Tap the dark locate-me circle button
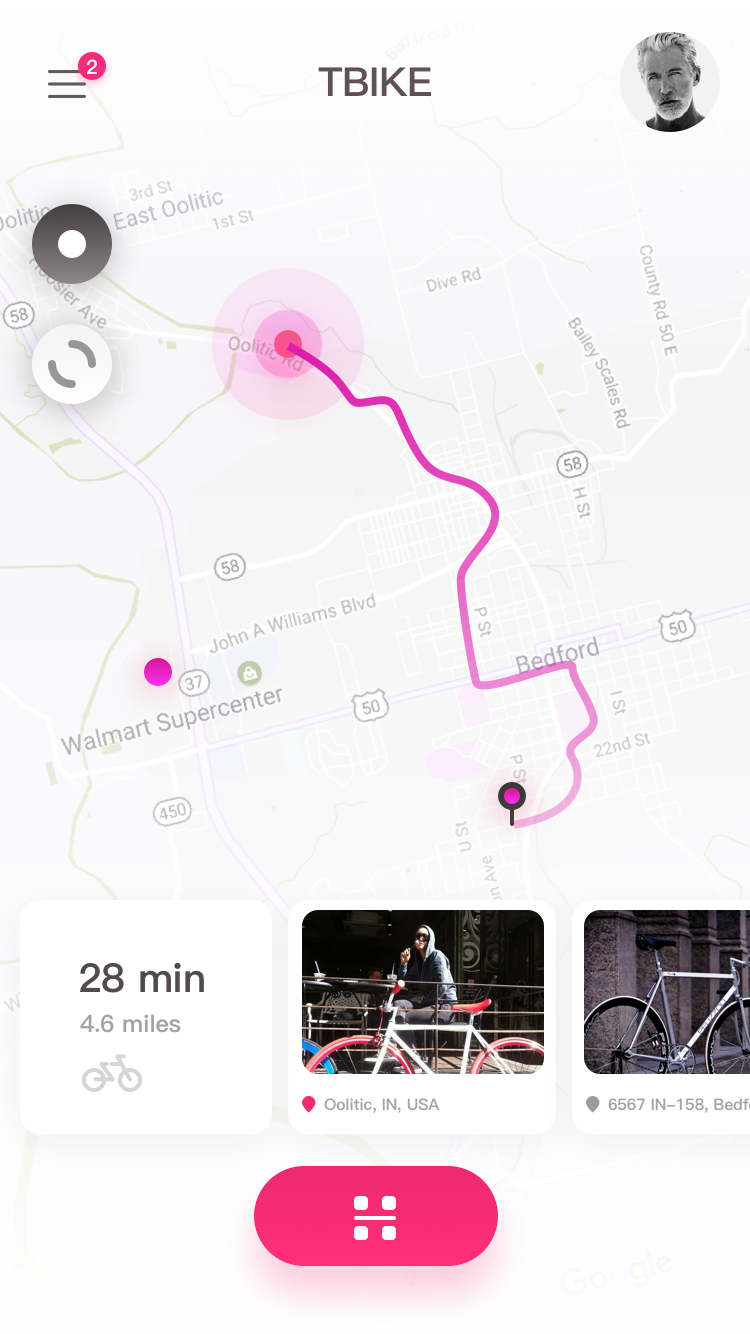750x1334 pixels. [x=72, y=244]
